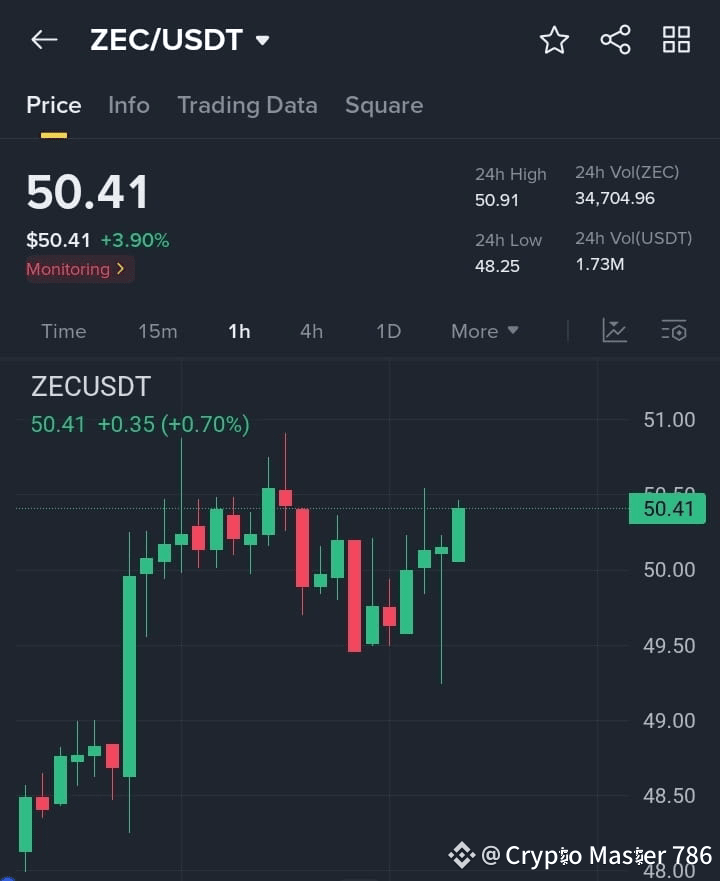Open the grid layout icon

(x=676, y=40)
